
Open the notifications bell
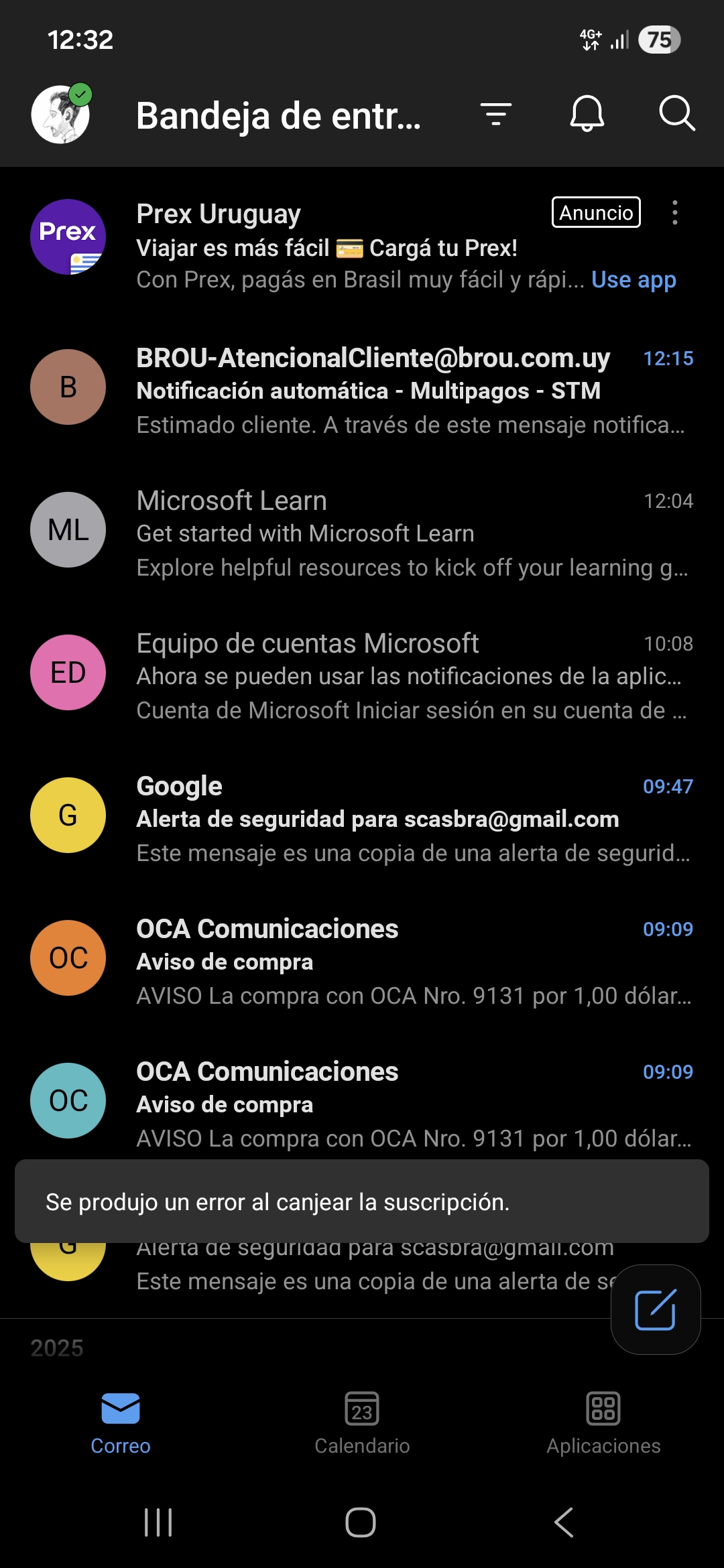point(587,115)
